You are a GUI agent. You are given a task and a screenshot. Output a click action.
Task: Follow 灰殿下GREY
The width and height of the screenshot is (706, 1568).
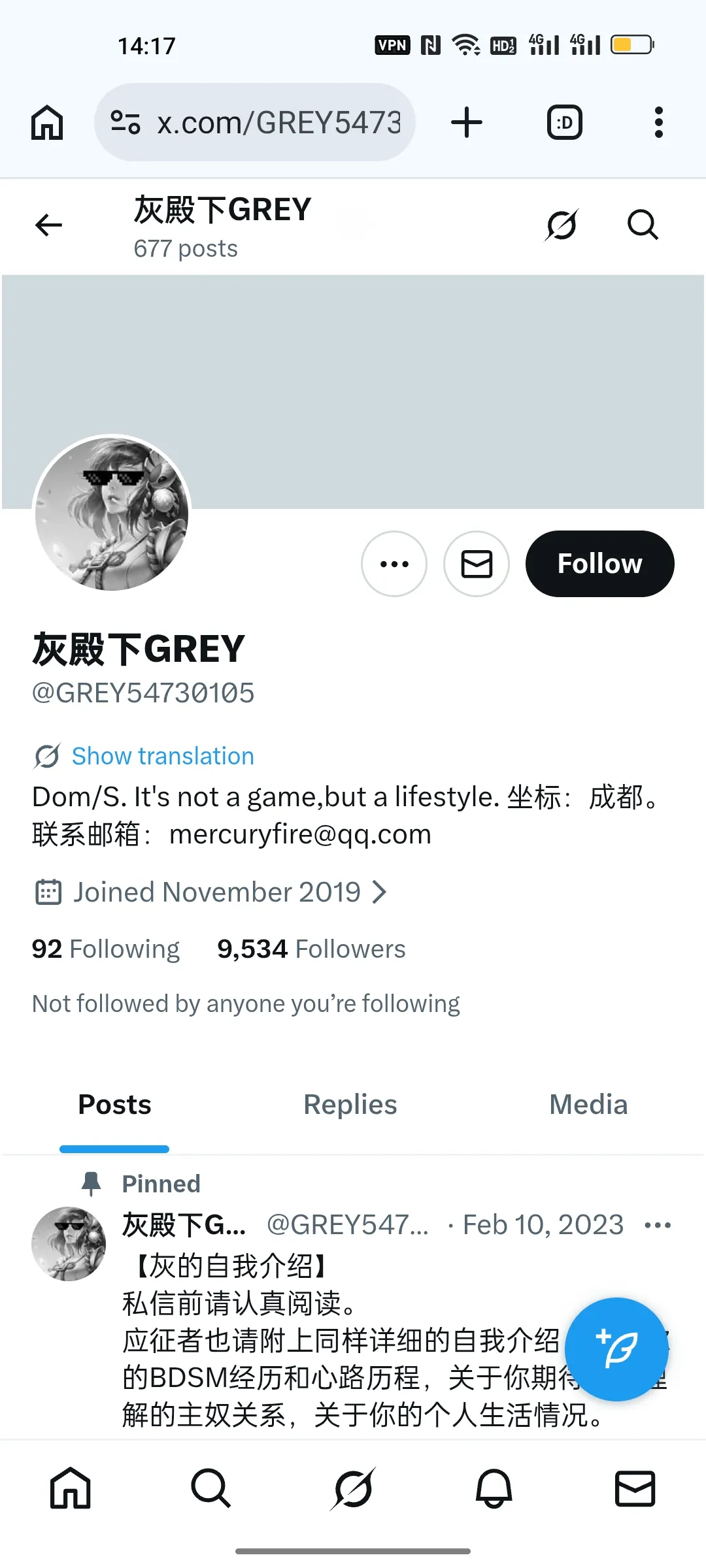pyautogui.click(x=599, y=564)
